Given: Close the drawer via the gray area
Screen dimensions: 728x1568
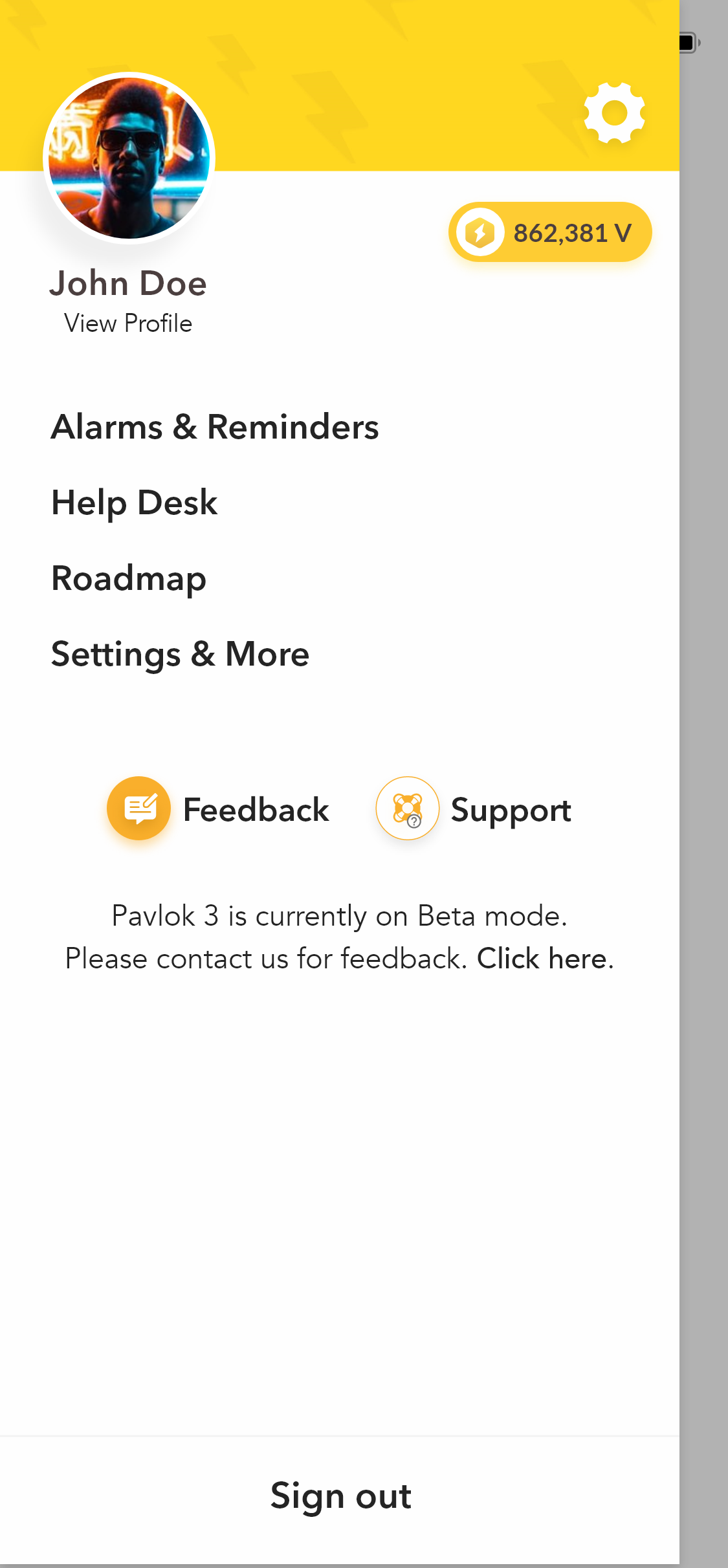Looking at the screenshot, I should point(704,784).
